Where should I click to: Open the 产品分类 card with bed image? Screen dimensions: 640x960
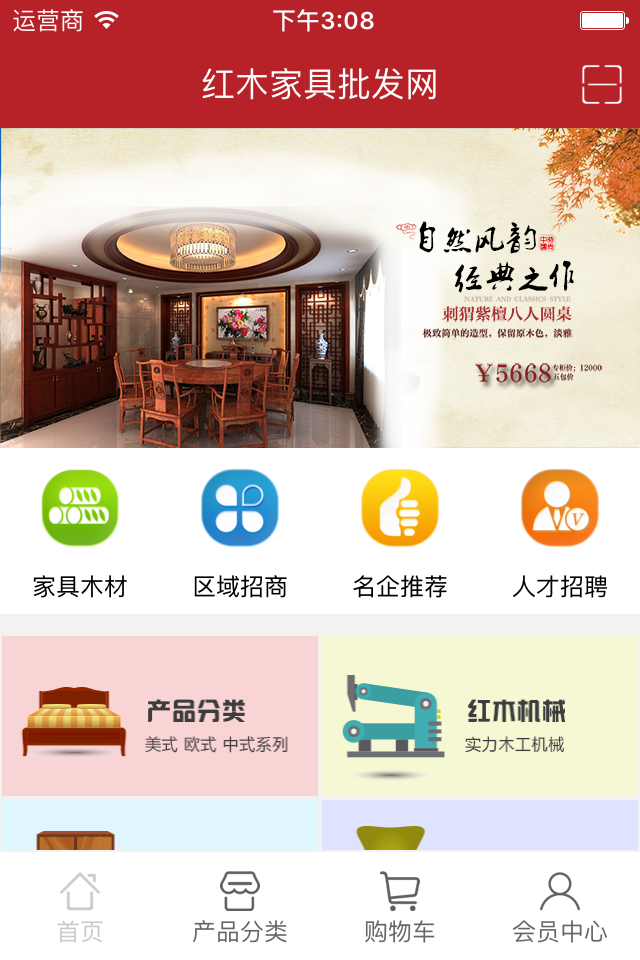pyautogui.click(x=160, y=716)
